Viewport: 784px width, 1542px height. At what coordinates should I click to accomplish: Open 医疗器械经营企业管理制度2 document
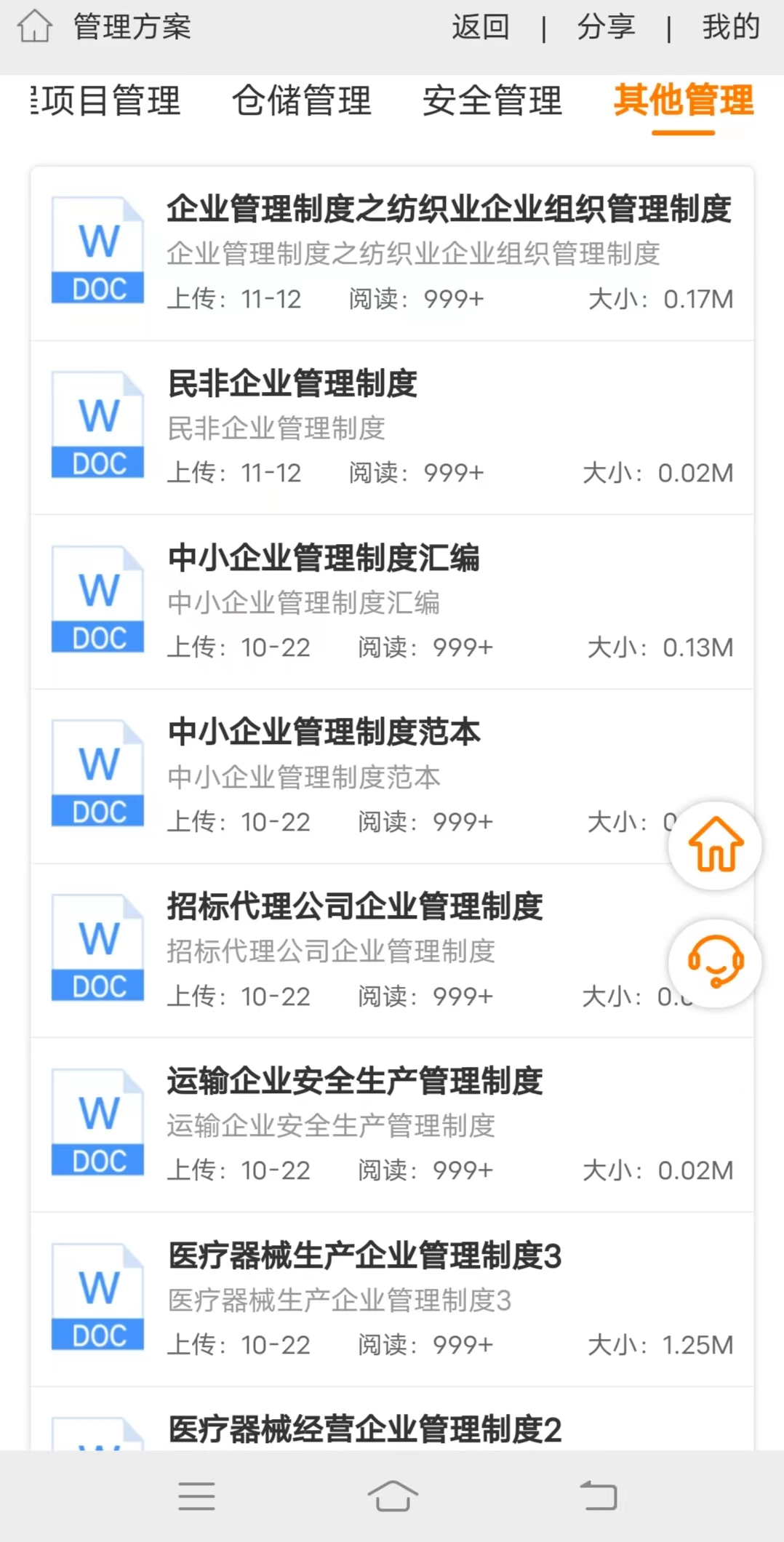[364, 1428]
